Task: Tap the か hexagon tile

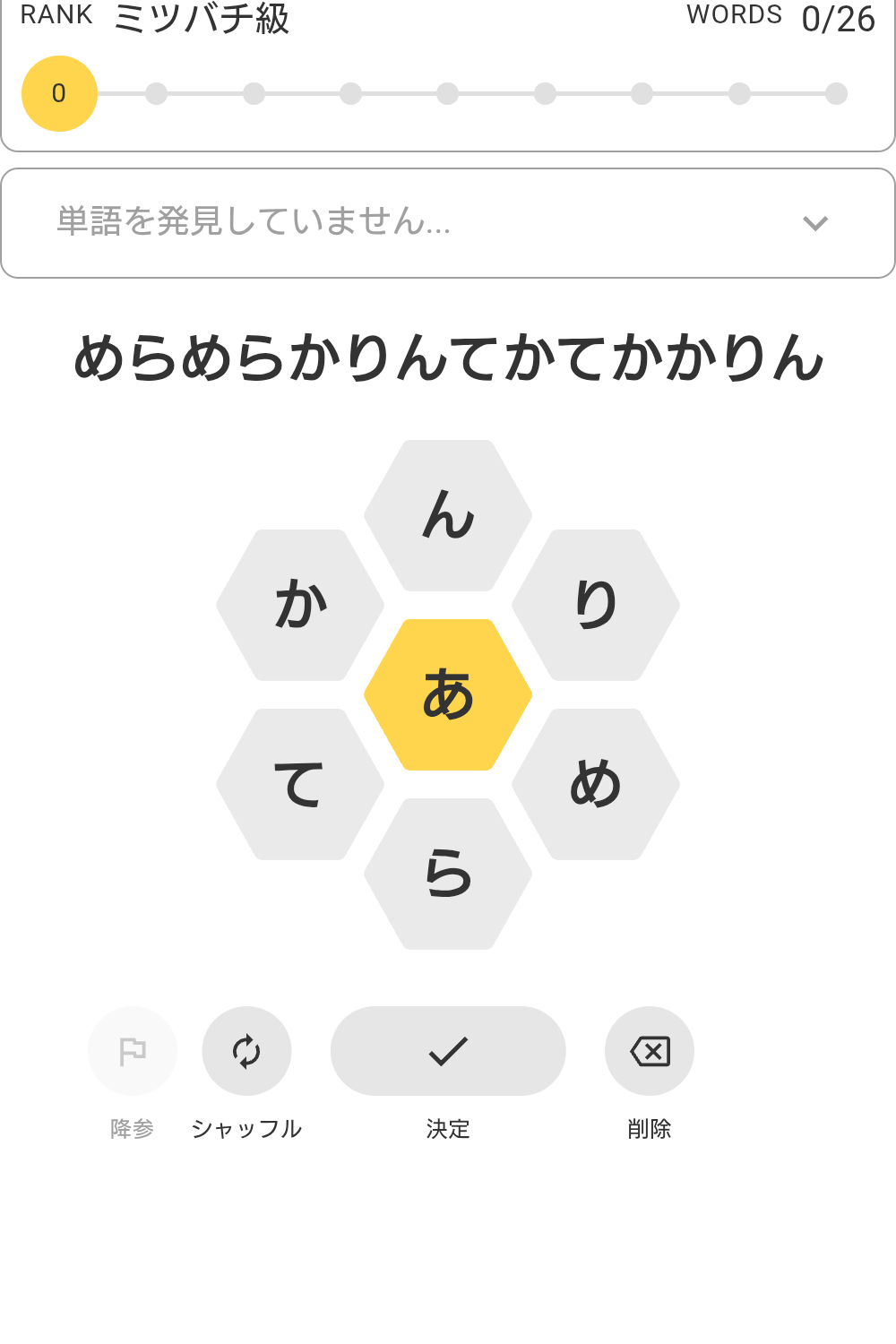Action: pyautogui.click(x=300, y=605)
